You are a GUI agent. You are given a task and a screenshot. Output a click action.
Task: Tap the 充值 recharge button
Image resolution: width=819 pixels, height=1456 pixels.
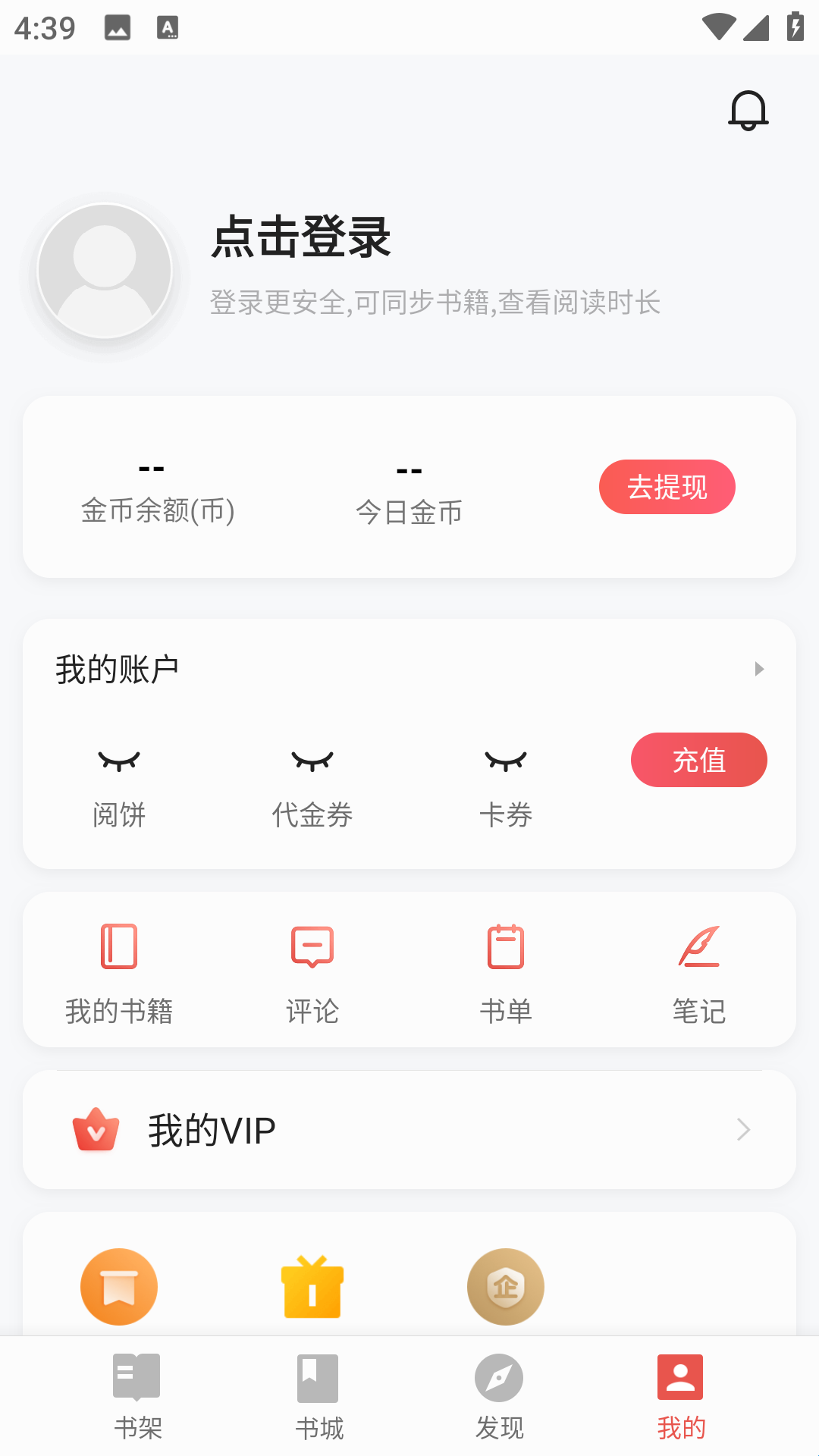pos(698,760)
